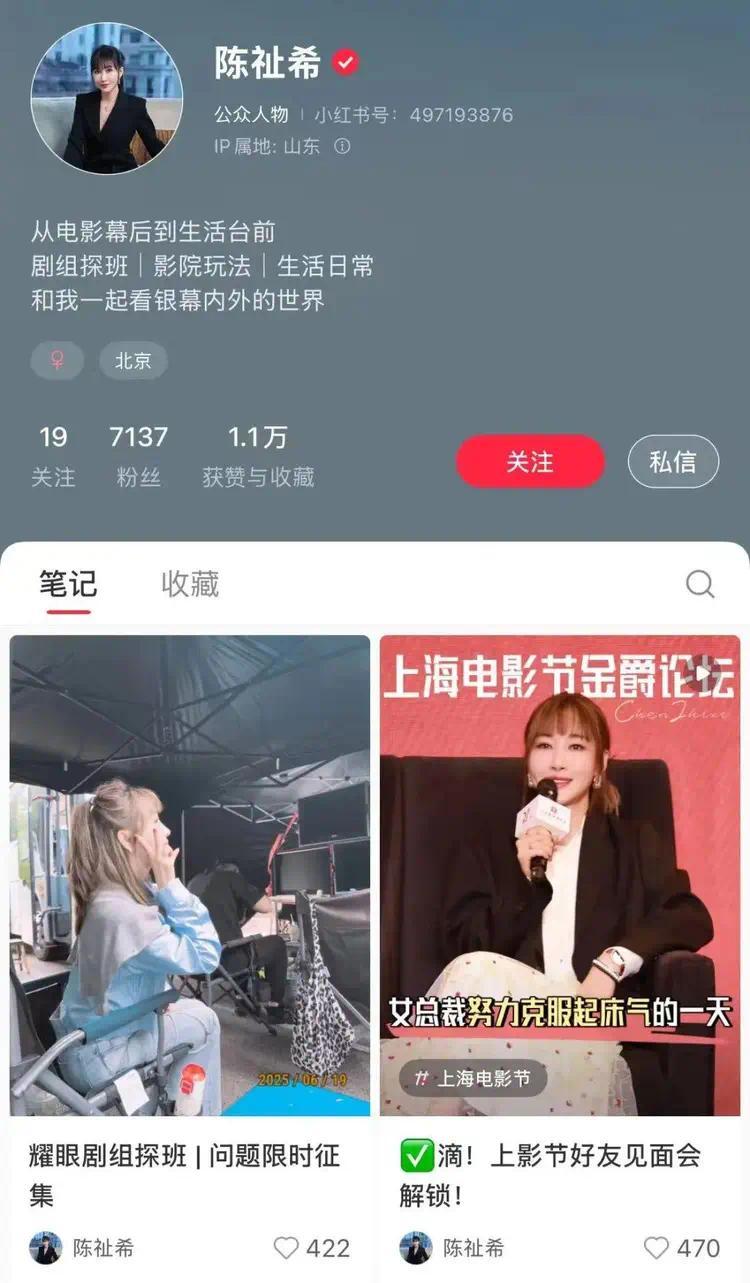Open the 上海电影节金爵论坛 video note
The image size is (750, 1283).
[560, 875]
